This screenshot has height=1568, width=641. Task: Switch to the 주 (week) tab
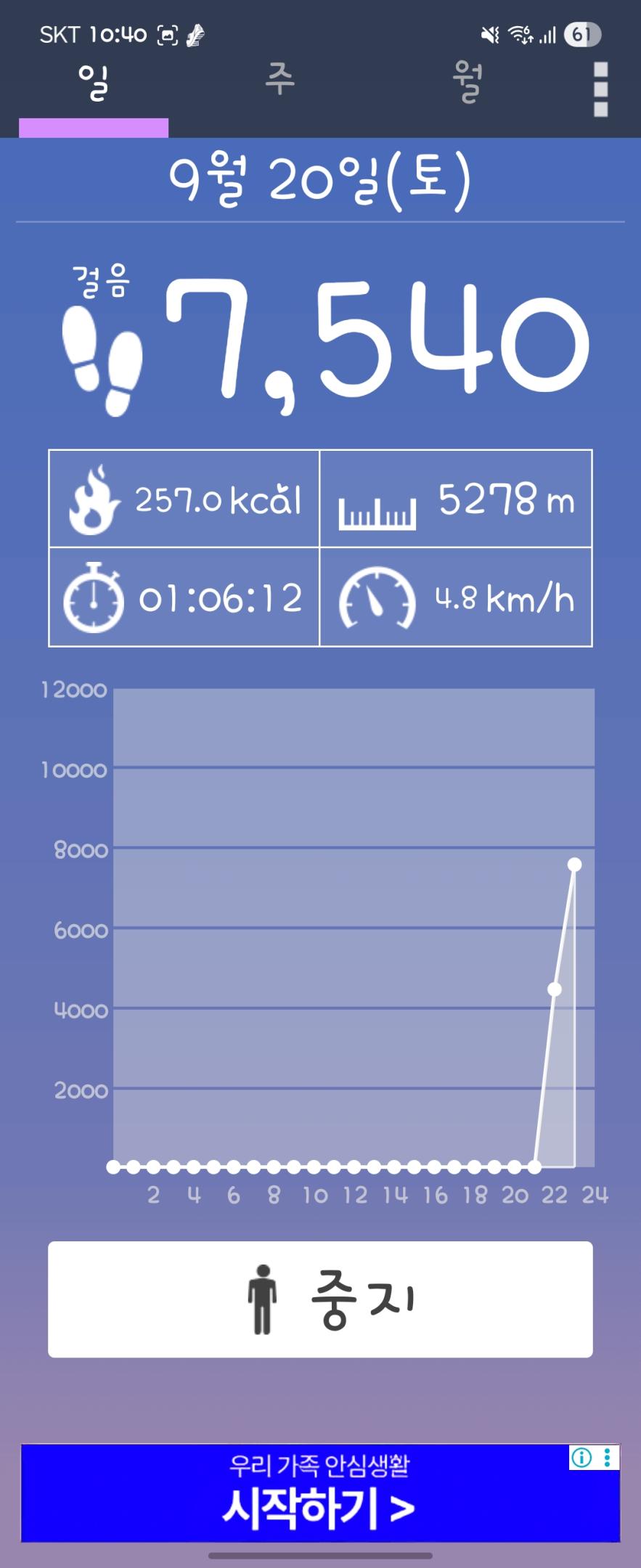click(279, 81)
